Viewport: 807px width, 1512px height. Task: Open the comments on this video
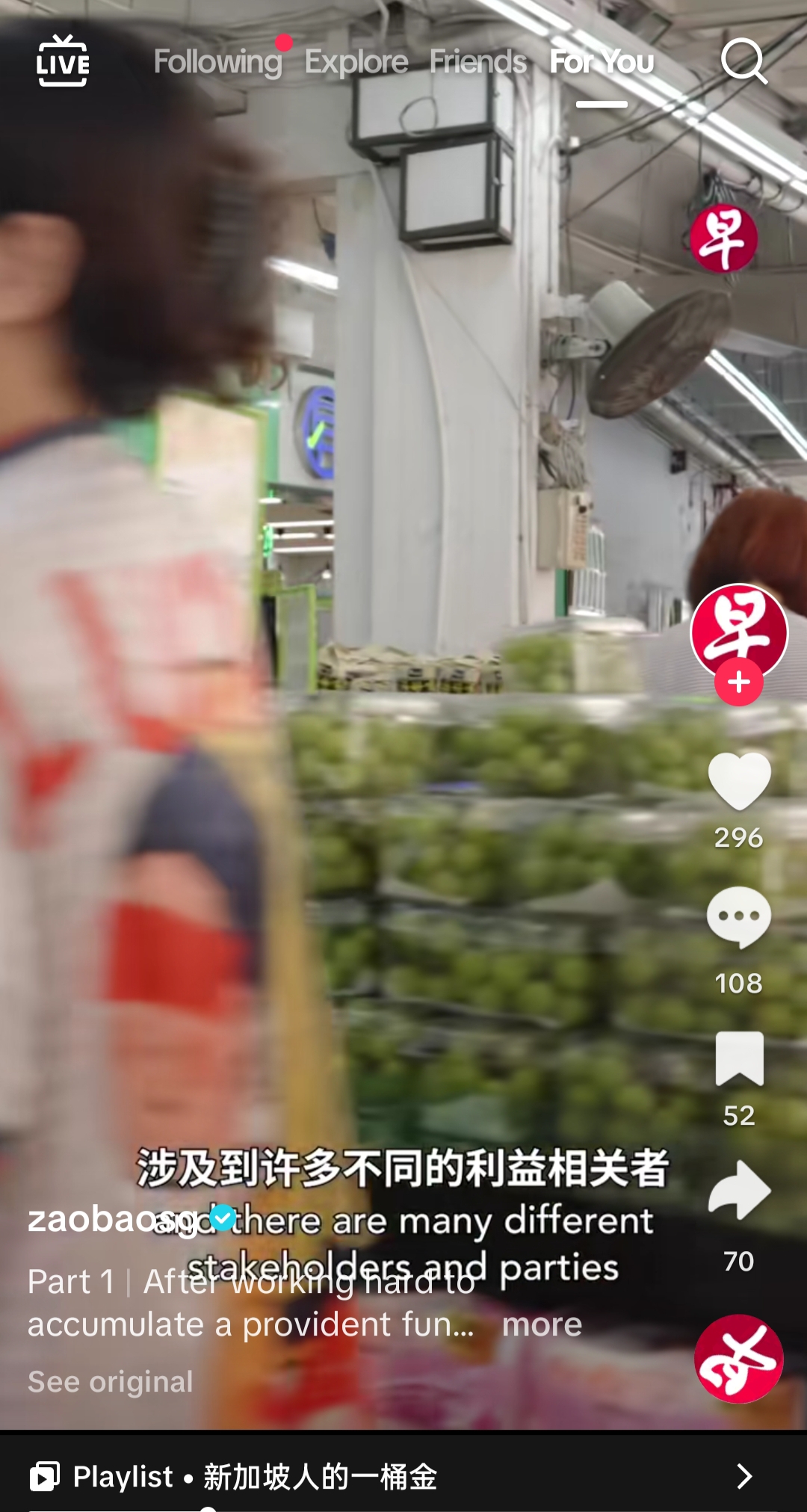point(739,917)
